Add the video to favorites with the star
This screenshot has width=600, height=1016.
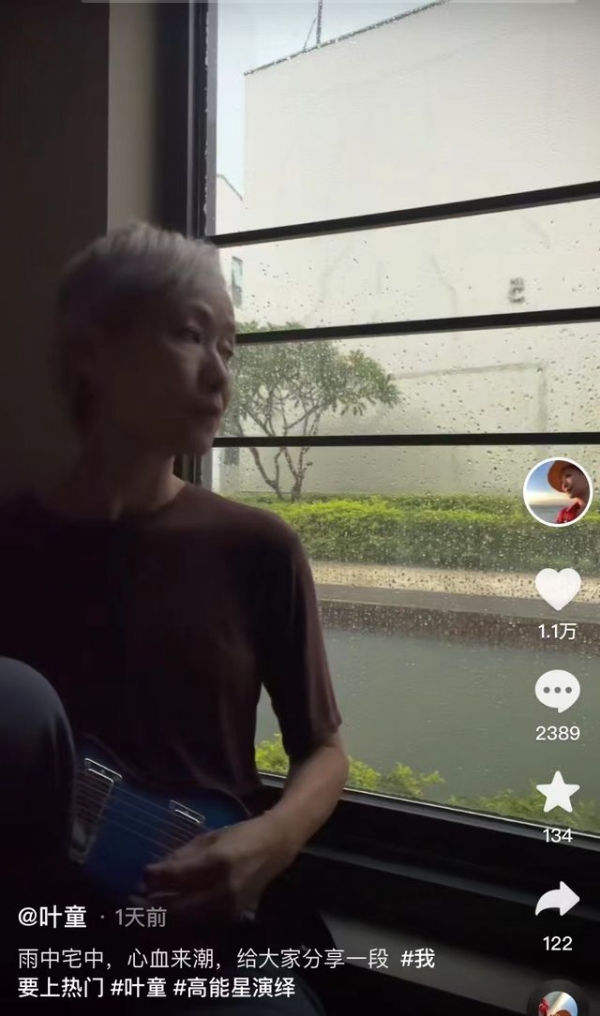pyautogui.click(x=557, y=793)
